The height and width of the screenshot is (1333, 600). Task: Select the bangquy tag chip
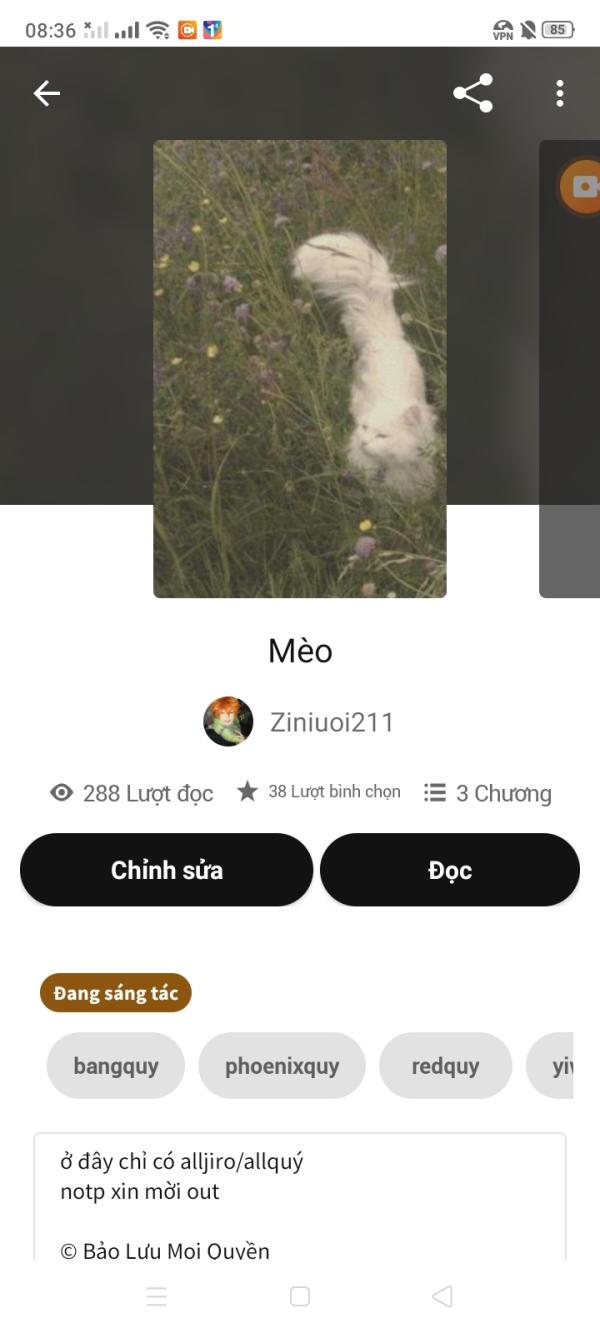(x=116, y=1066)
